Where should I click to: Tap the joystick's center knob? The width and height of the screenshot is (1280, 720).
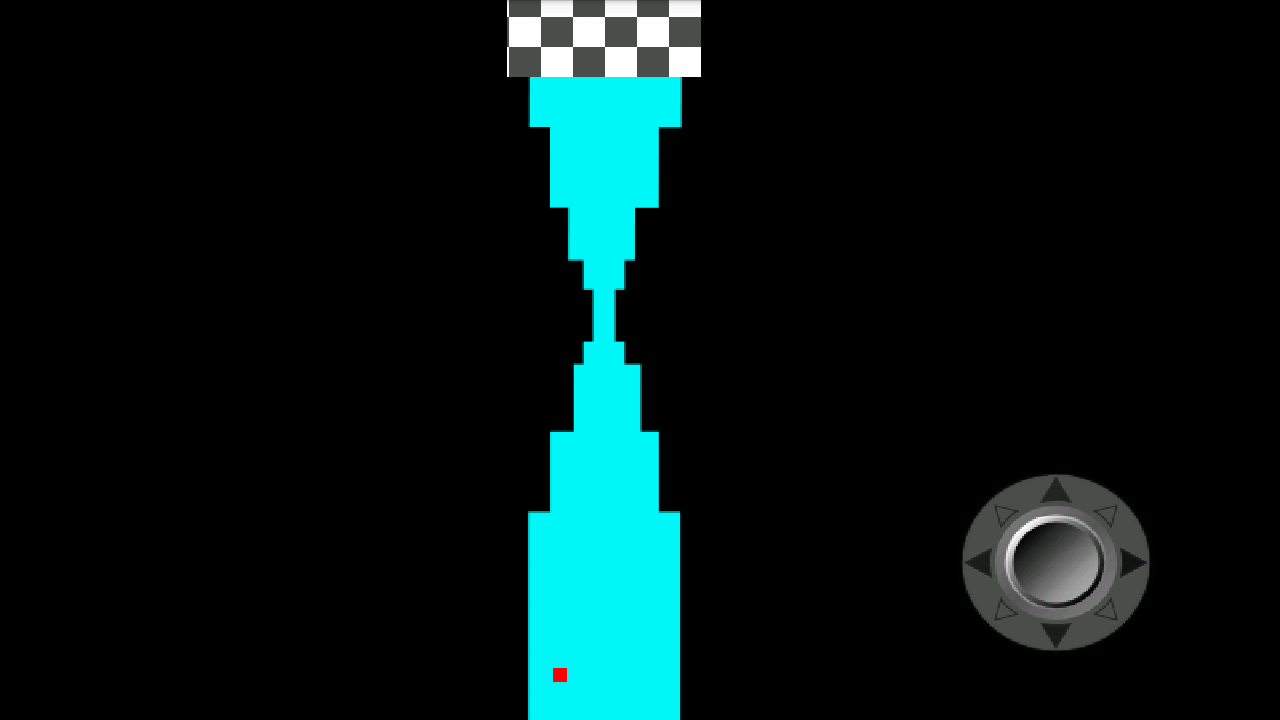pyautogui.click(x=1056, y=562)
